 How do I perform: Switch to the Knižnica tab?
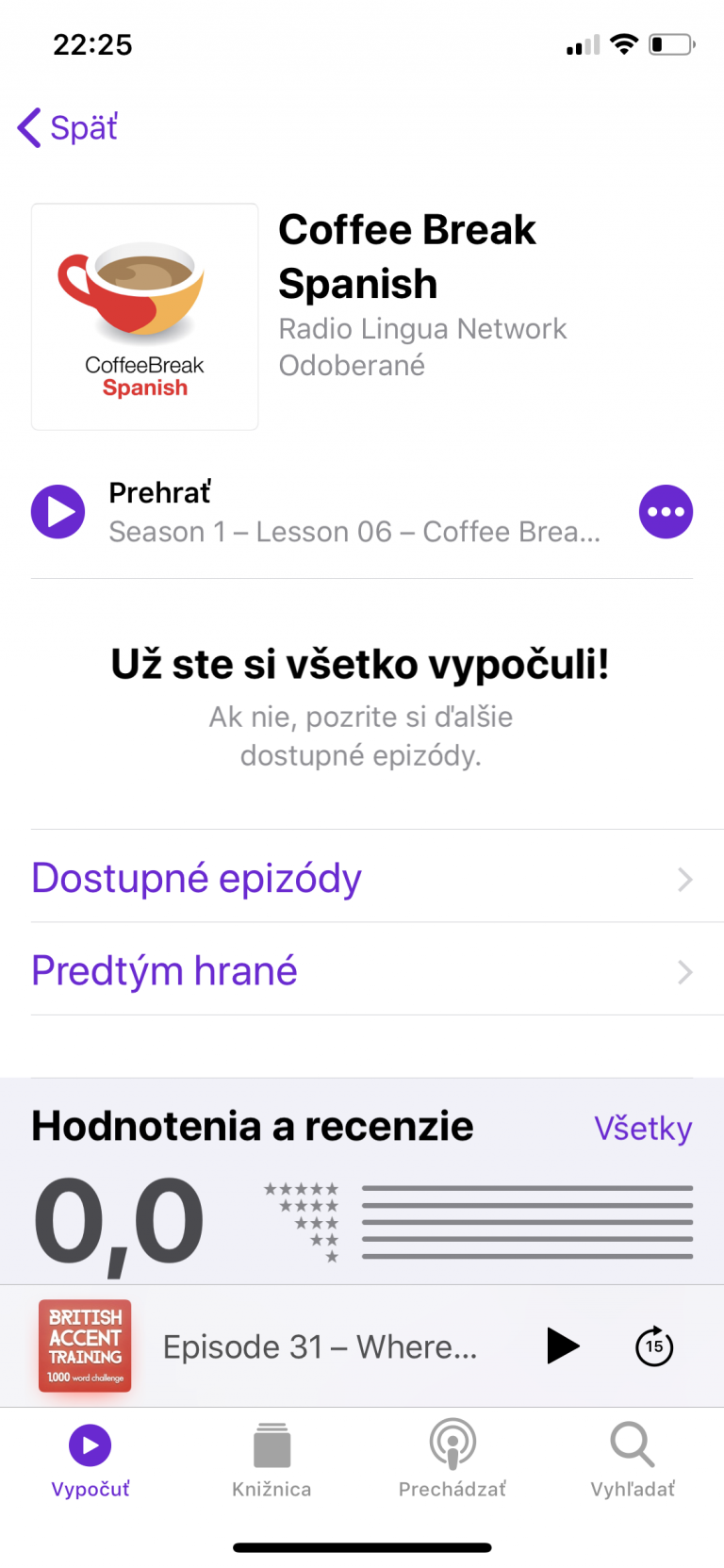point(271,1460)
